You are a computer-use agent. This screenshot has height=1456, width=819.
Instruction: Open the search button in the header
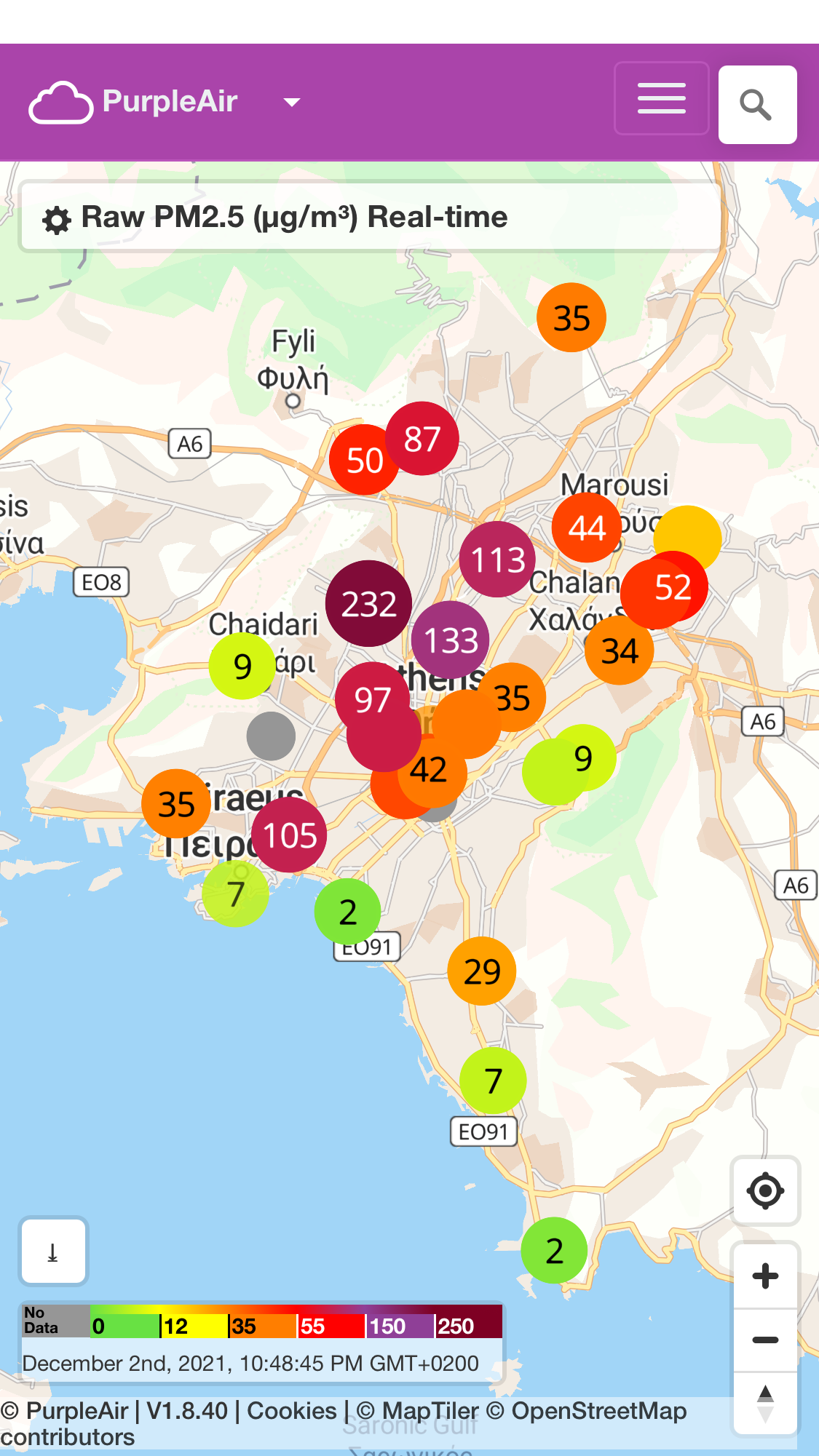click(757, 105)
